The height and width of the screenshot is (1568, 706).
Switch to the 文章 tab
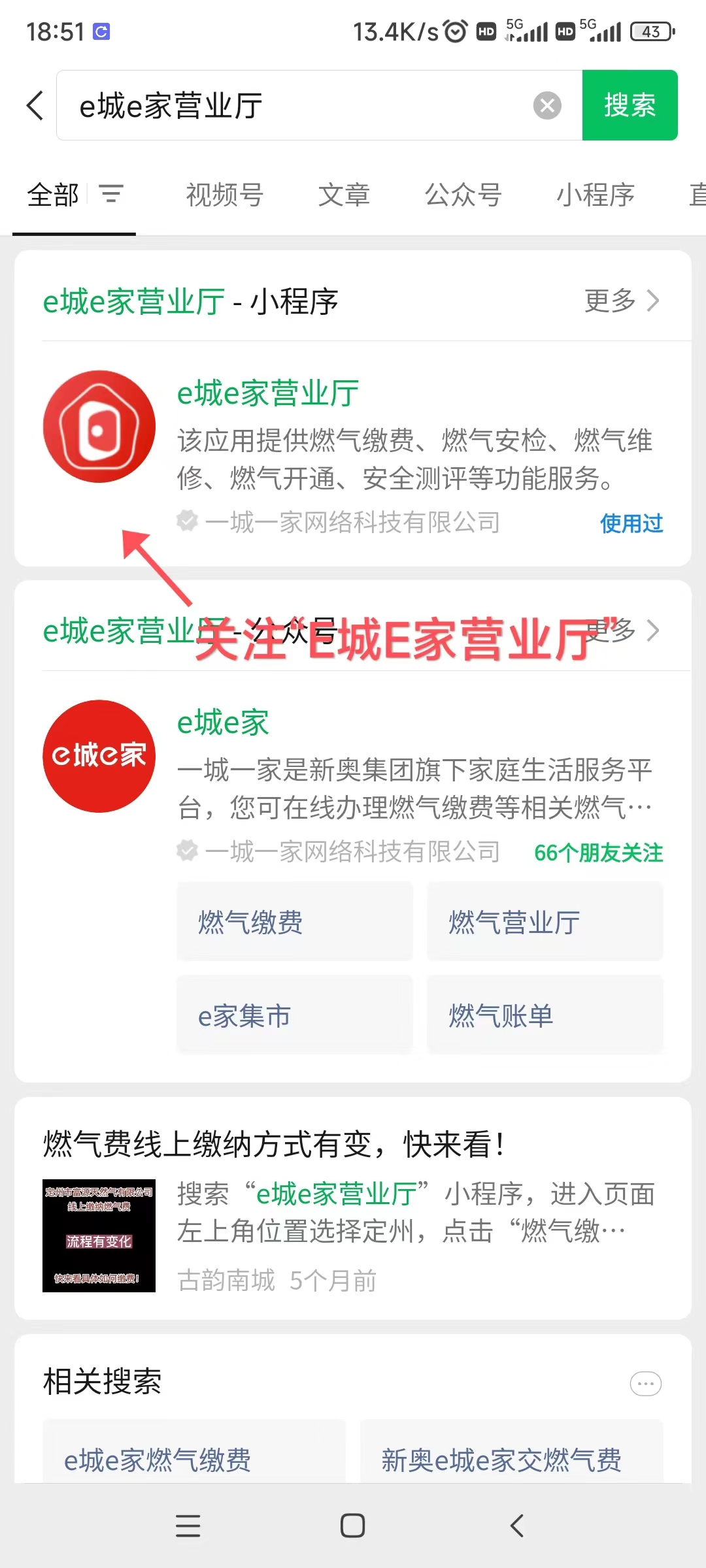(x=344, y=195)
